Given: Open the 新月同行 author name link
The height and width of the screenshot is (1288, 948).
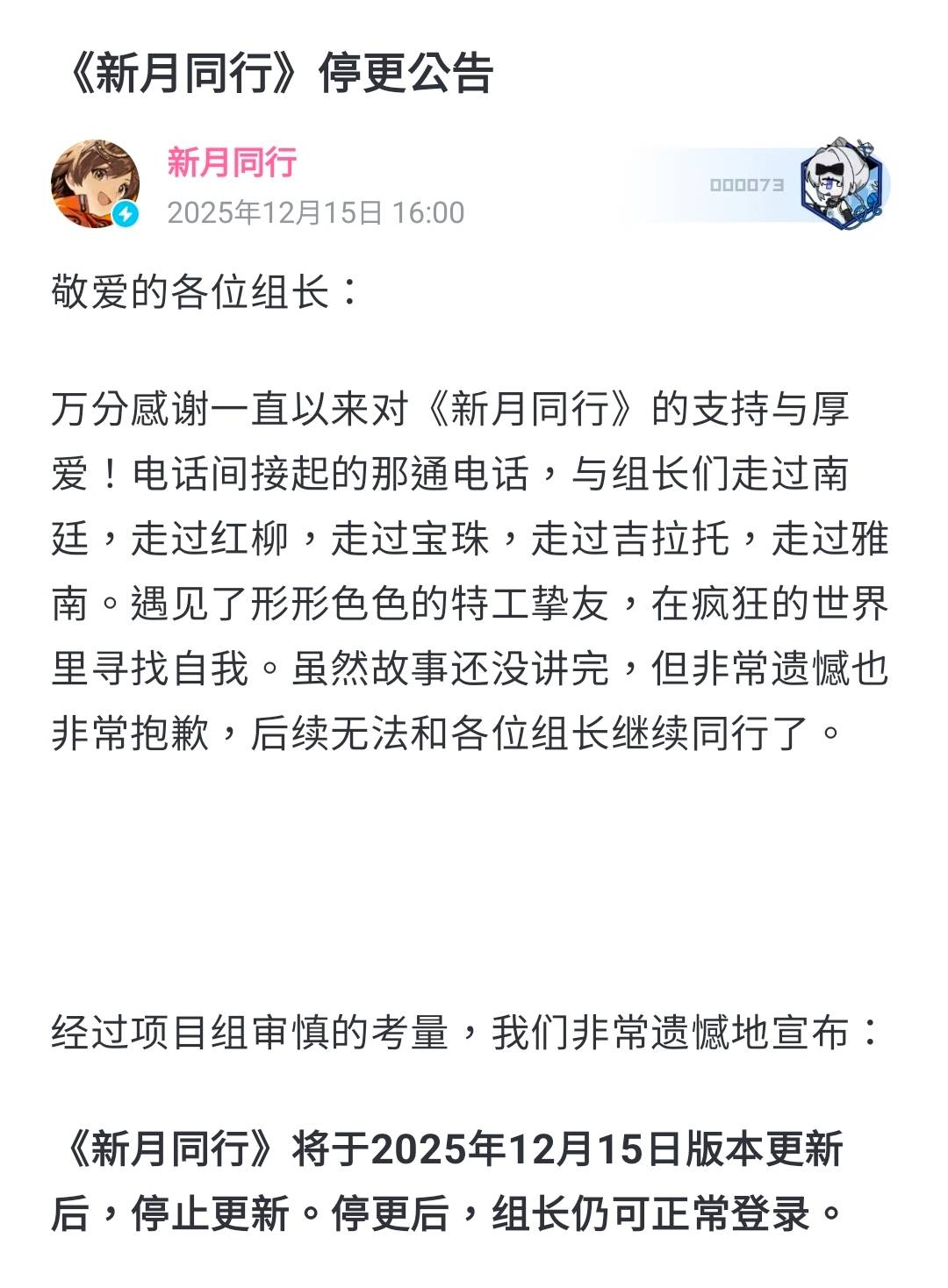Looking at the screenshot, I should pos(232,162).
